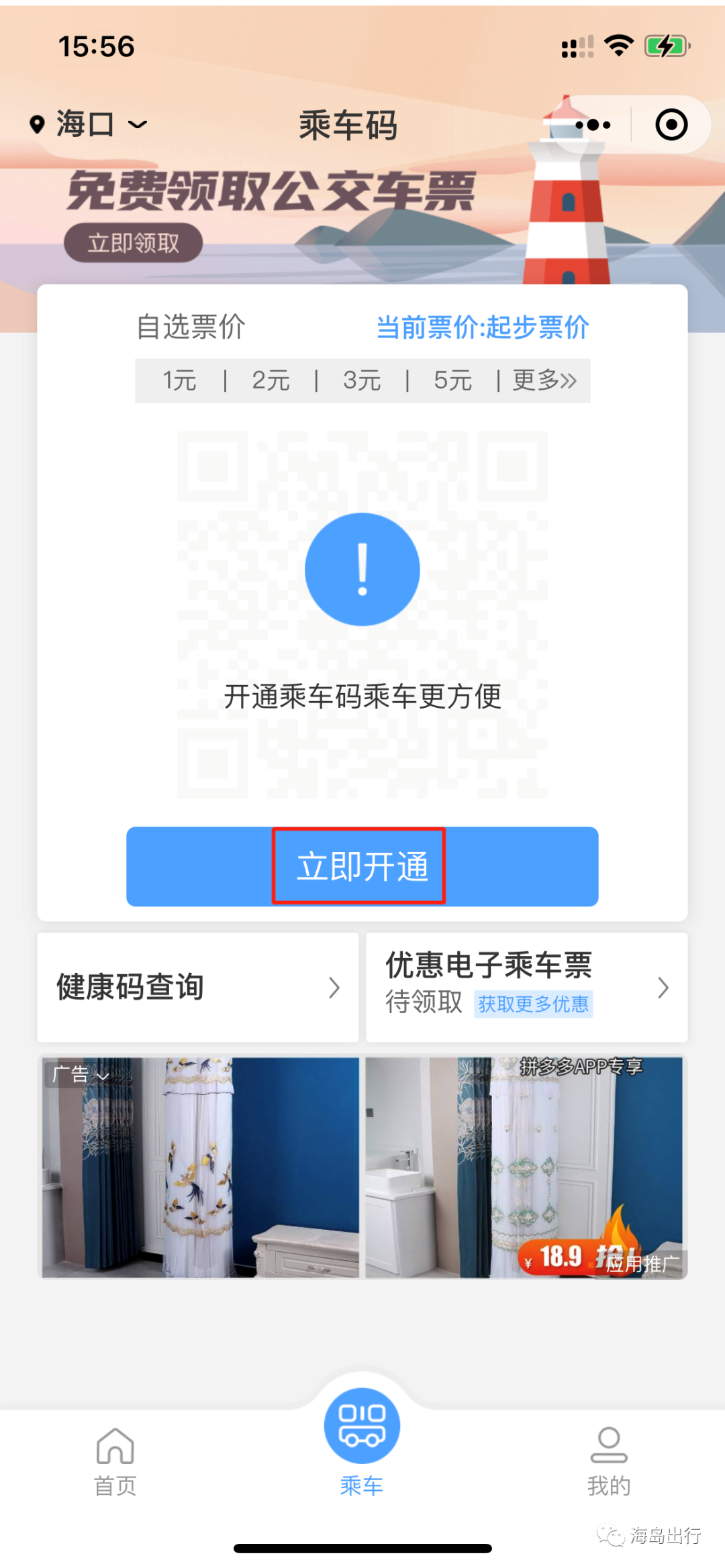Select the 3元 fare option
725x1568 pixels.
click(361, 380)
